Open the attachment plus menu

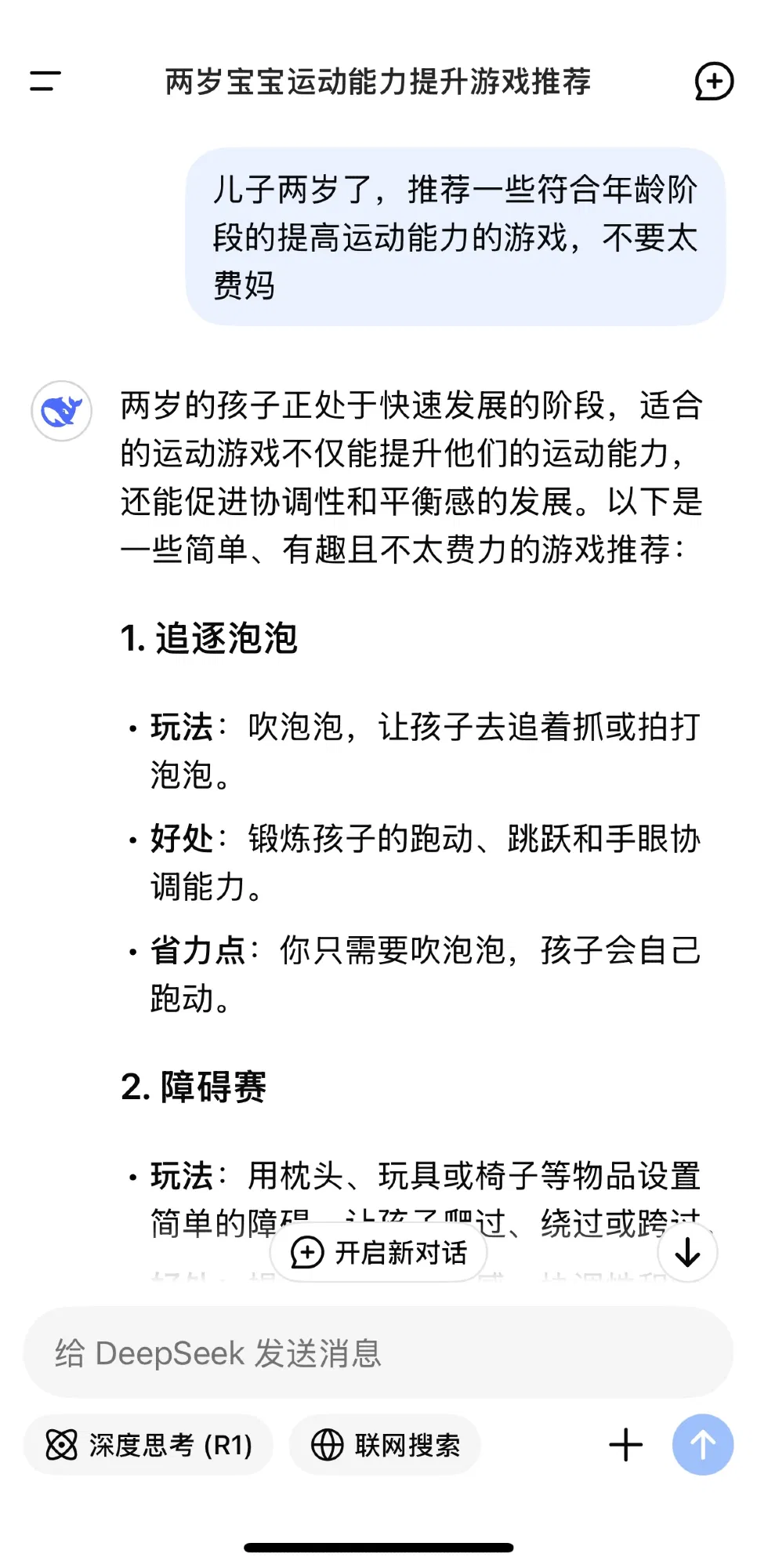coord(625,1445)
